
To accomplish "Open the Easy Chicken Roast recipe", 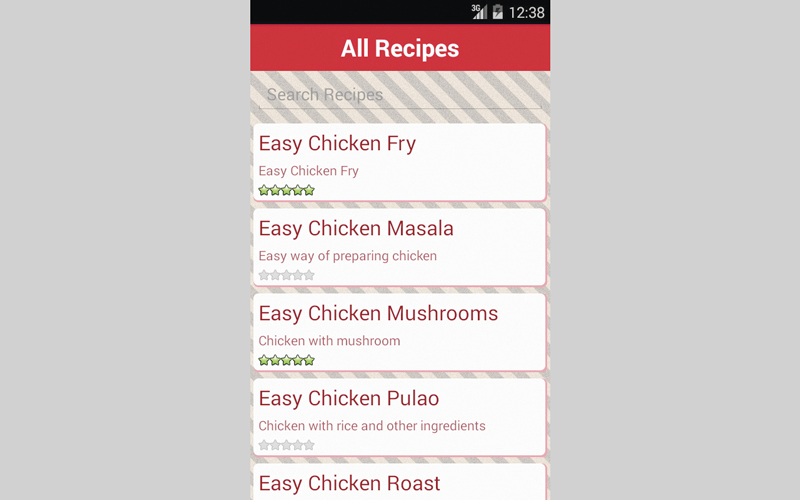I will (x=400, y=483).
